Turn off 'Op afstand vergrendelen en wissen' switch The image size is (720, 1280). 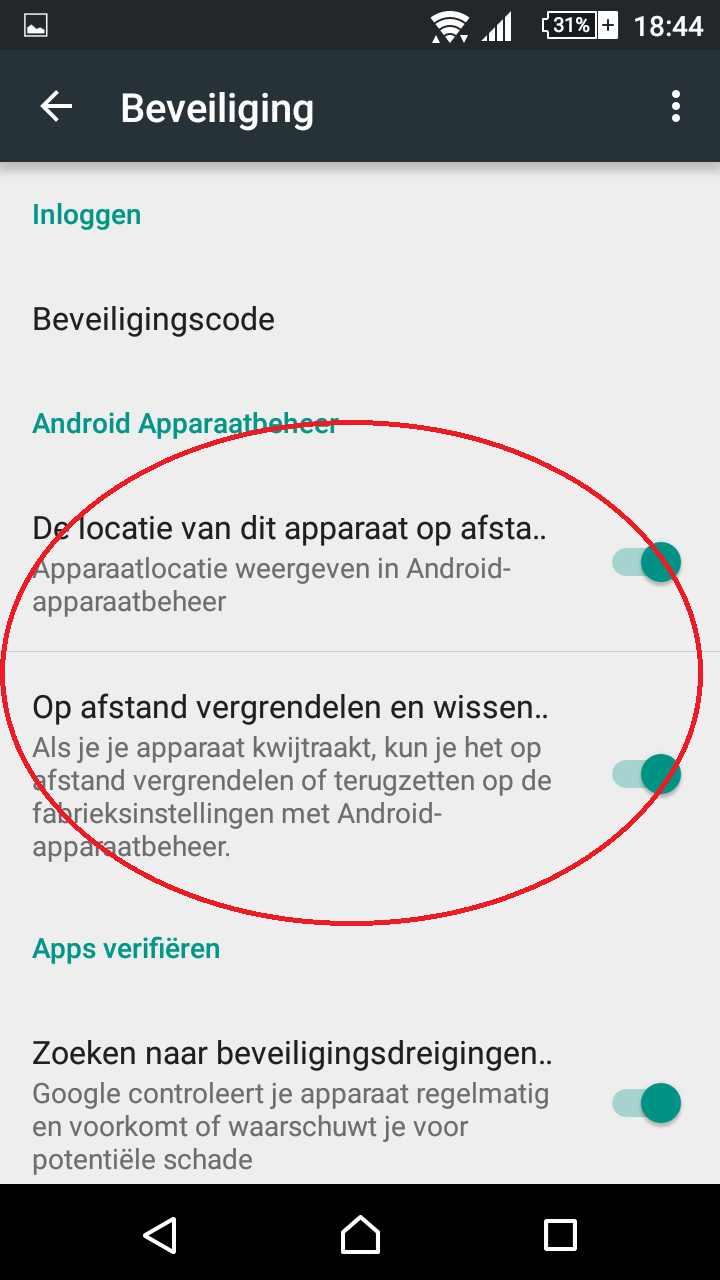pyautogui.click(x=647, y=774)
